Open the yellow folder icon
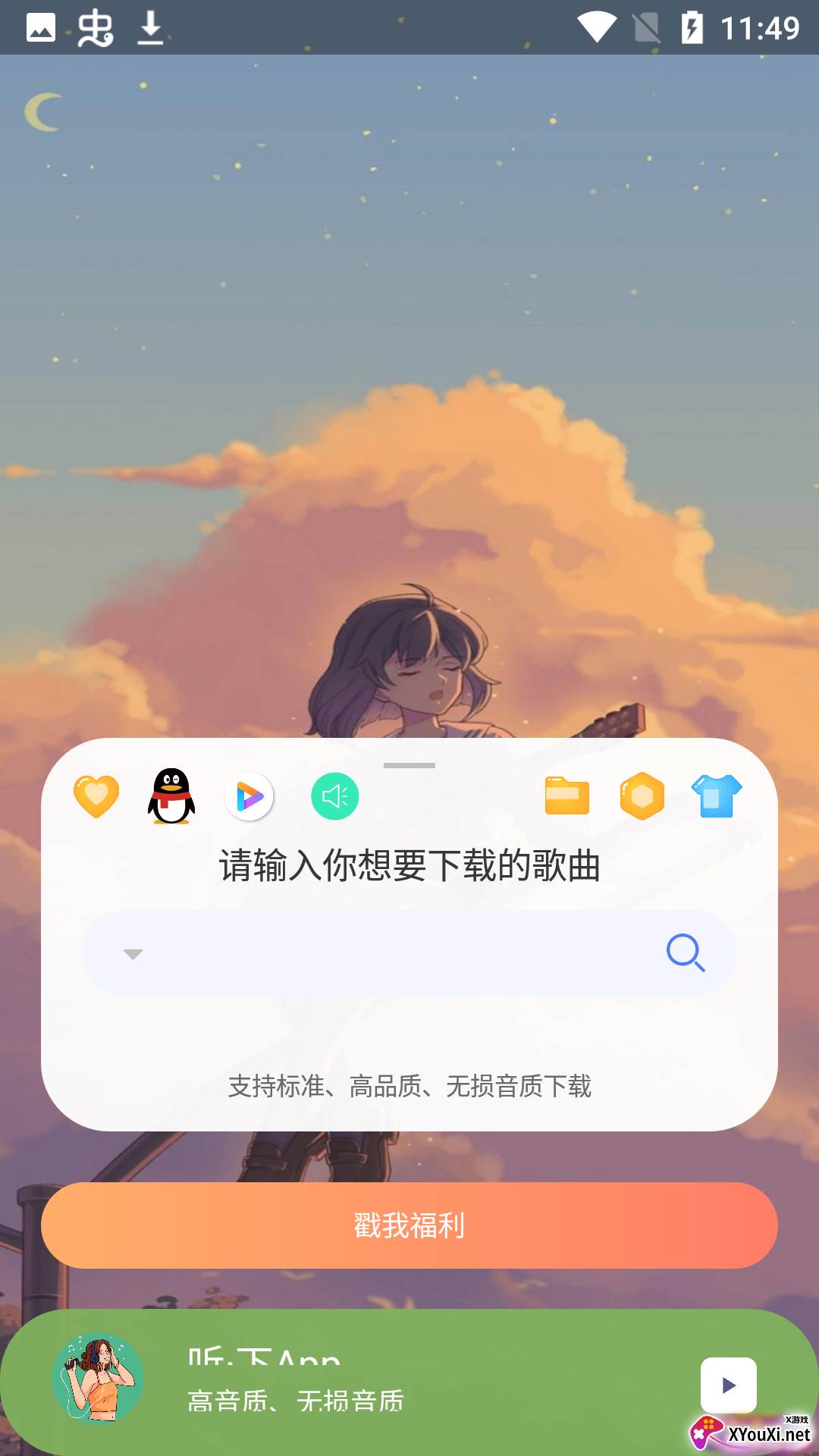 pyautogui.click(x=567, y=796)
